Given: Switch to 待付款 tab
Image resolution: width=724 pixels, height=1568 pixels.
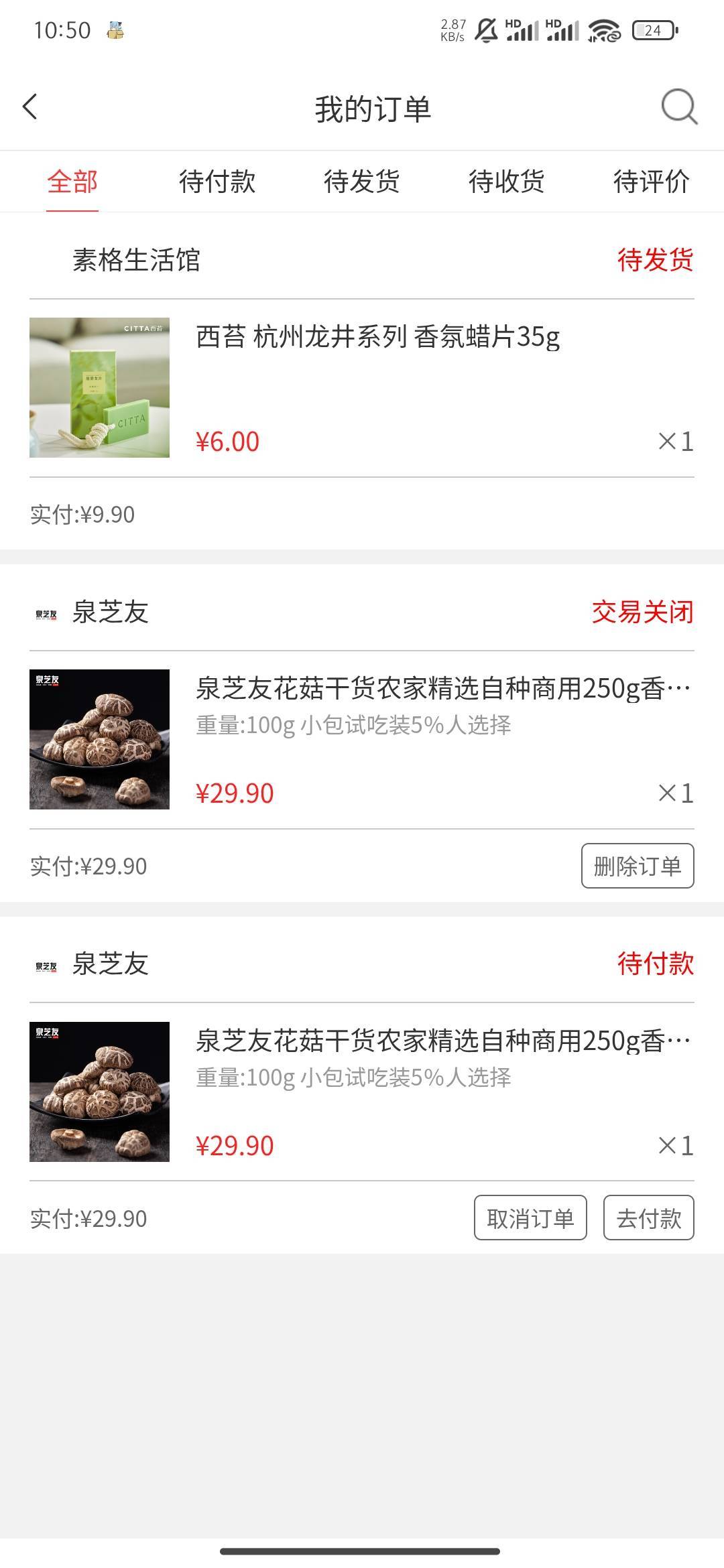Looking at the screenshot, I should point(217,182).
